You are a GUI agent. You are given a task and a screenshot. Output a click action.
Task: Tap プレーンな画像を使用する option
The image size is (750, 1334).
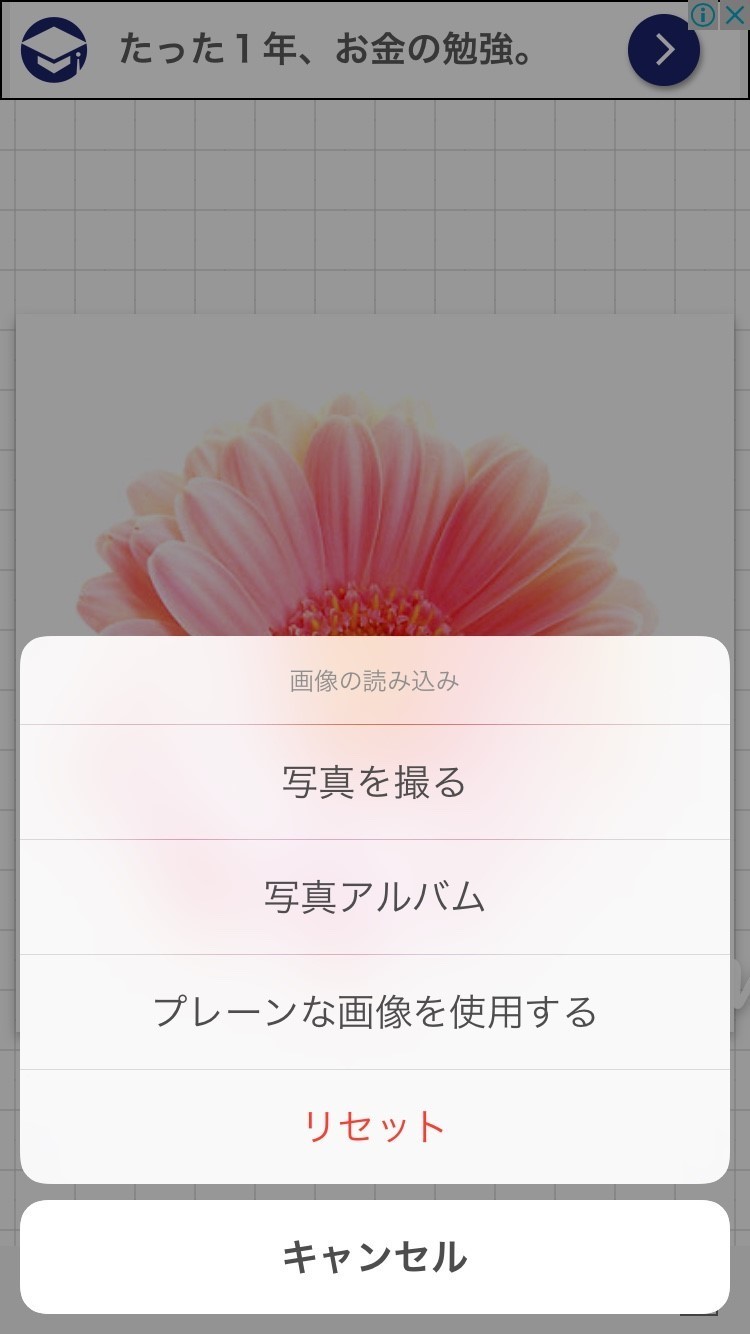point(374,1012)
